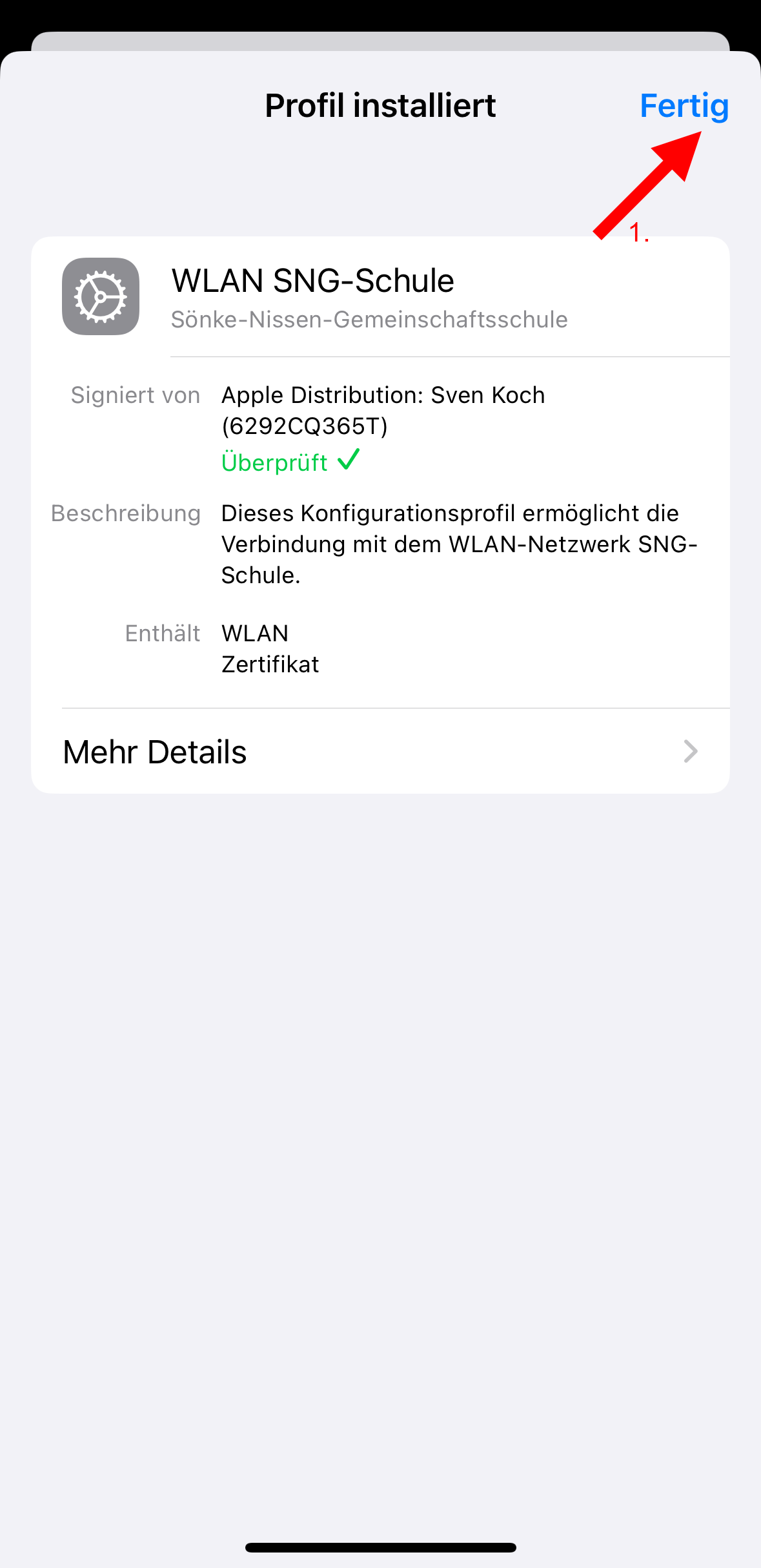Select the Zertifikat entry under Enthält
The height and width of the screenshot is (1568, 761).
tap(270, 664)
